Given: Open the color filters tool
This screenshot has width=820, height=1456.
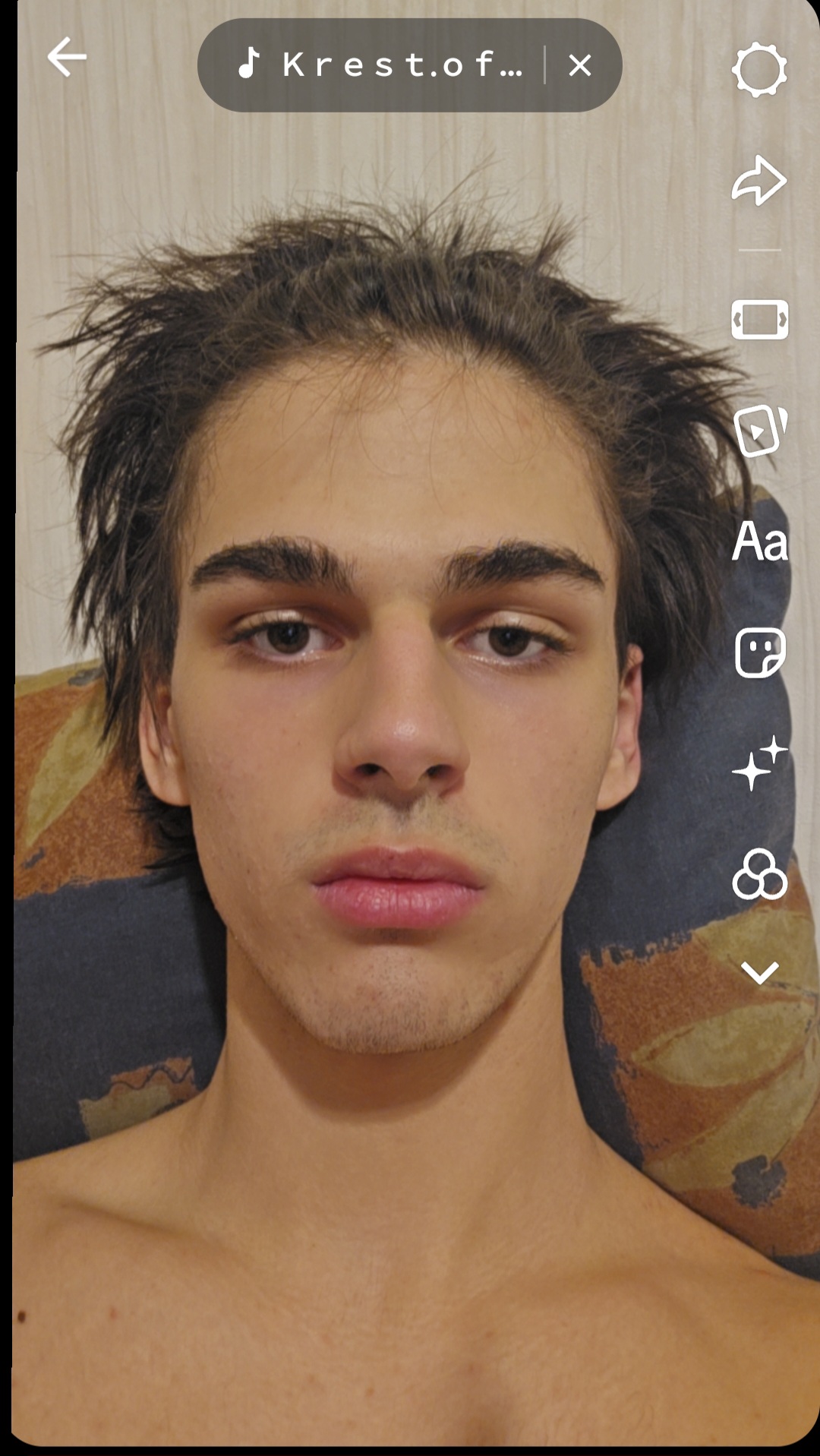Looking at the screenshot, I should [759, 874].
